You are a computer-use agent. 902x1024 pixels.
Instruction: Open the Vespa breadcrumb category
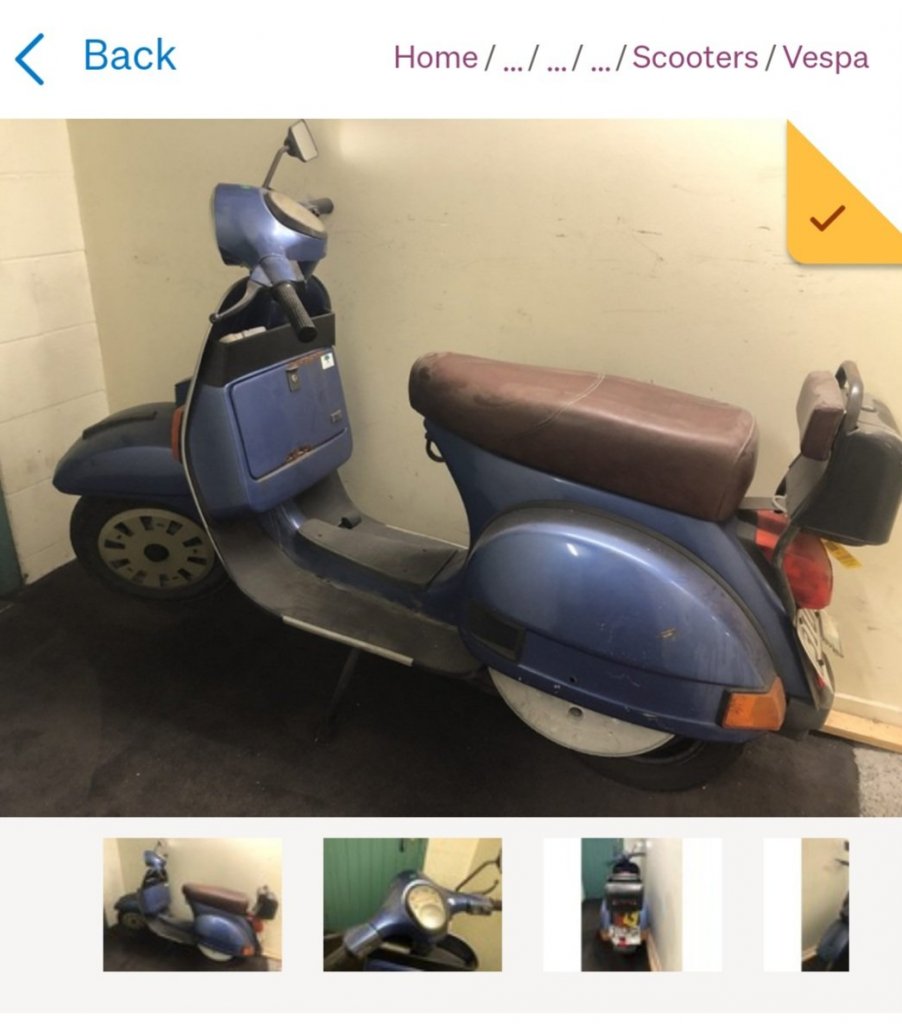pos(825,58)
